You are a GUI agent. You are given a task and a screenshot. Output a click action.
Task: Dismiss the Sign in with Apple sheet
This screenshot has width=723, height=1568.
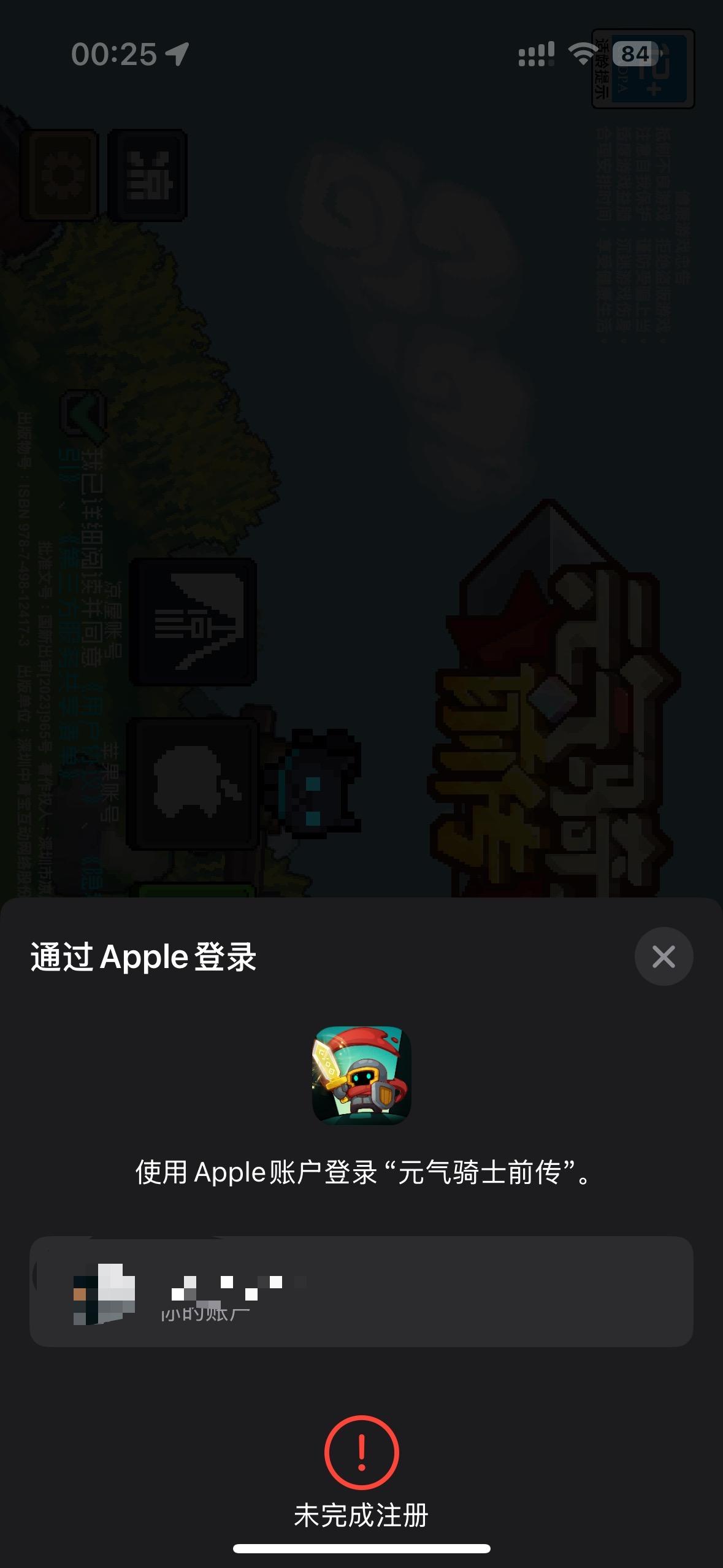click(664, 956)
